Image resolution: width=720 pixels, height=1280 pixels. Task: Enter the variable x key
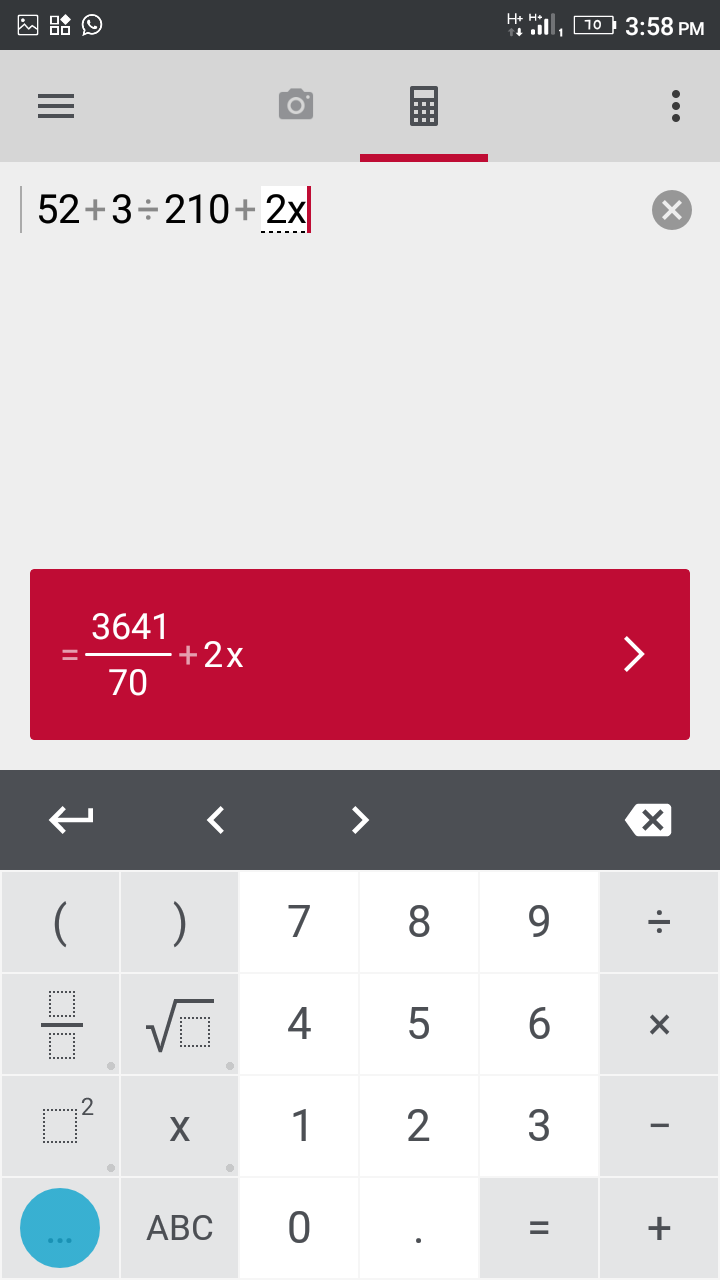(180, 1127)
